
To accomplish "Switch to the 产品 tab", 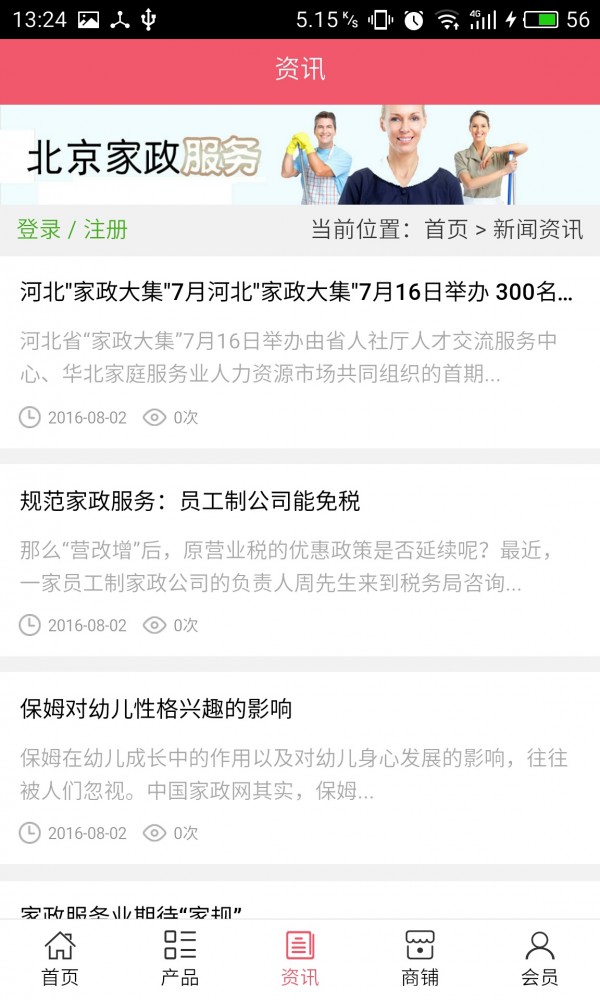I will pos(180,958).
